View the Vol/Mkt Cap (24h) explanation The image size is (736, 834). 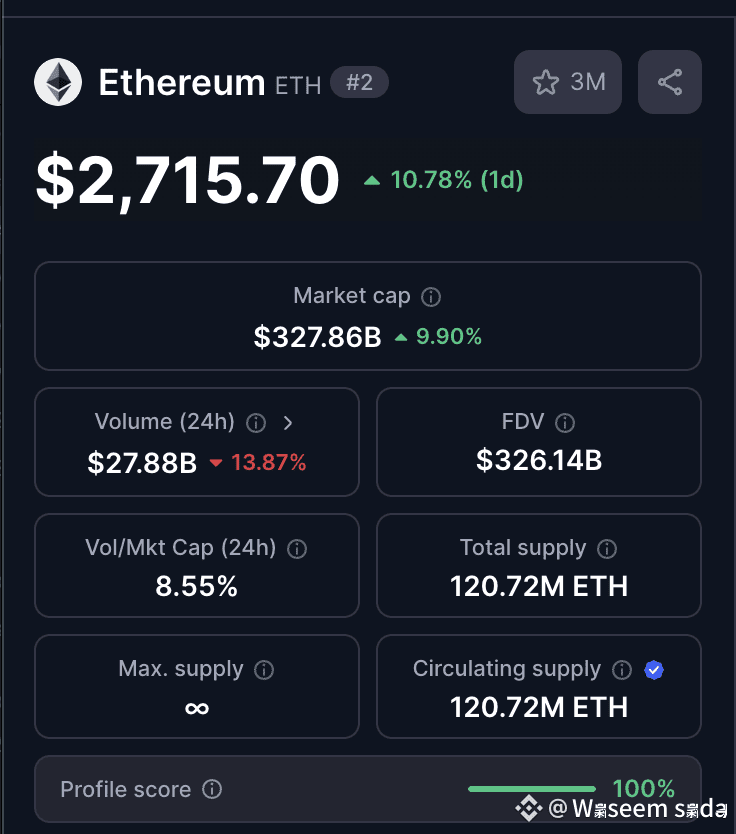[297, 549]
